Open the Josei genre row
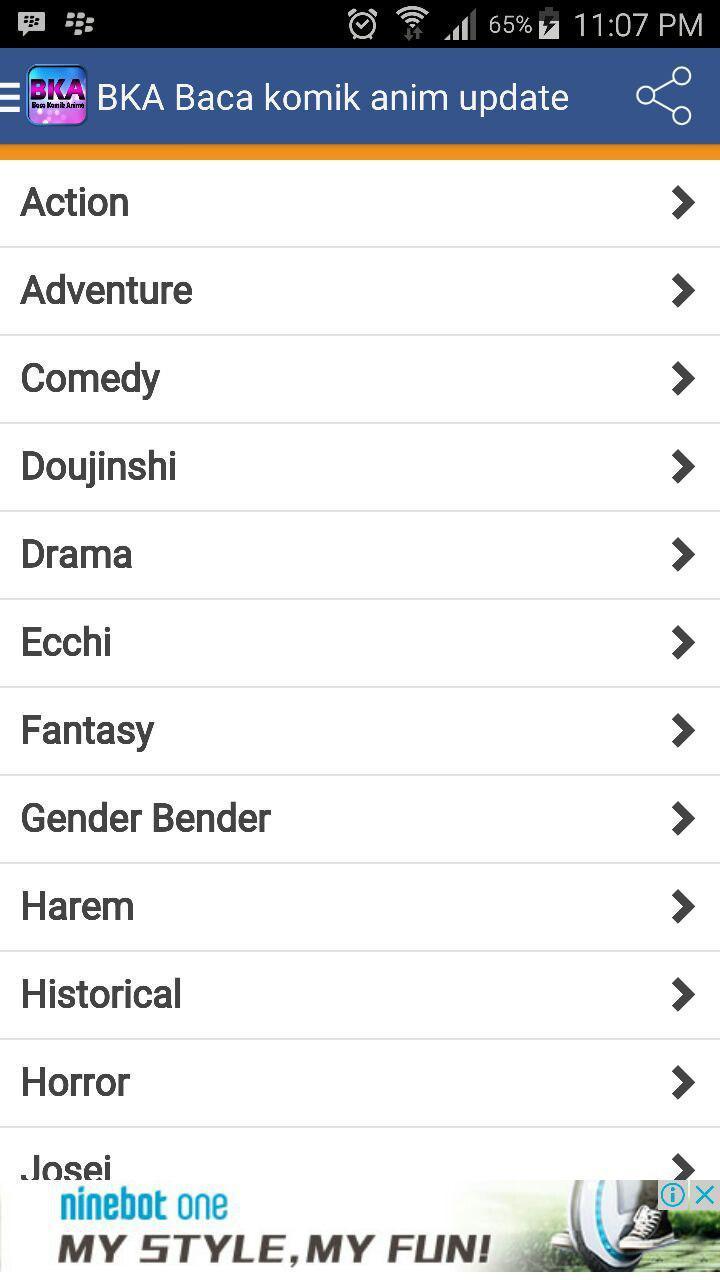Screen dimensions: 720x1280 tap(360, 1160)
